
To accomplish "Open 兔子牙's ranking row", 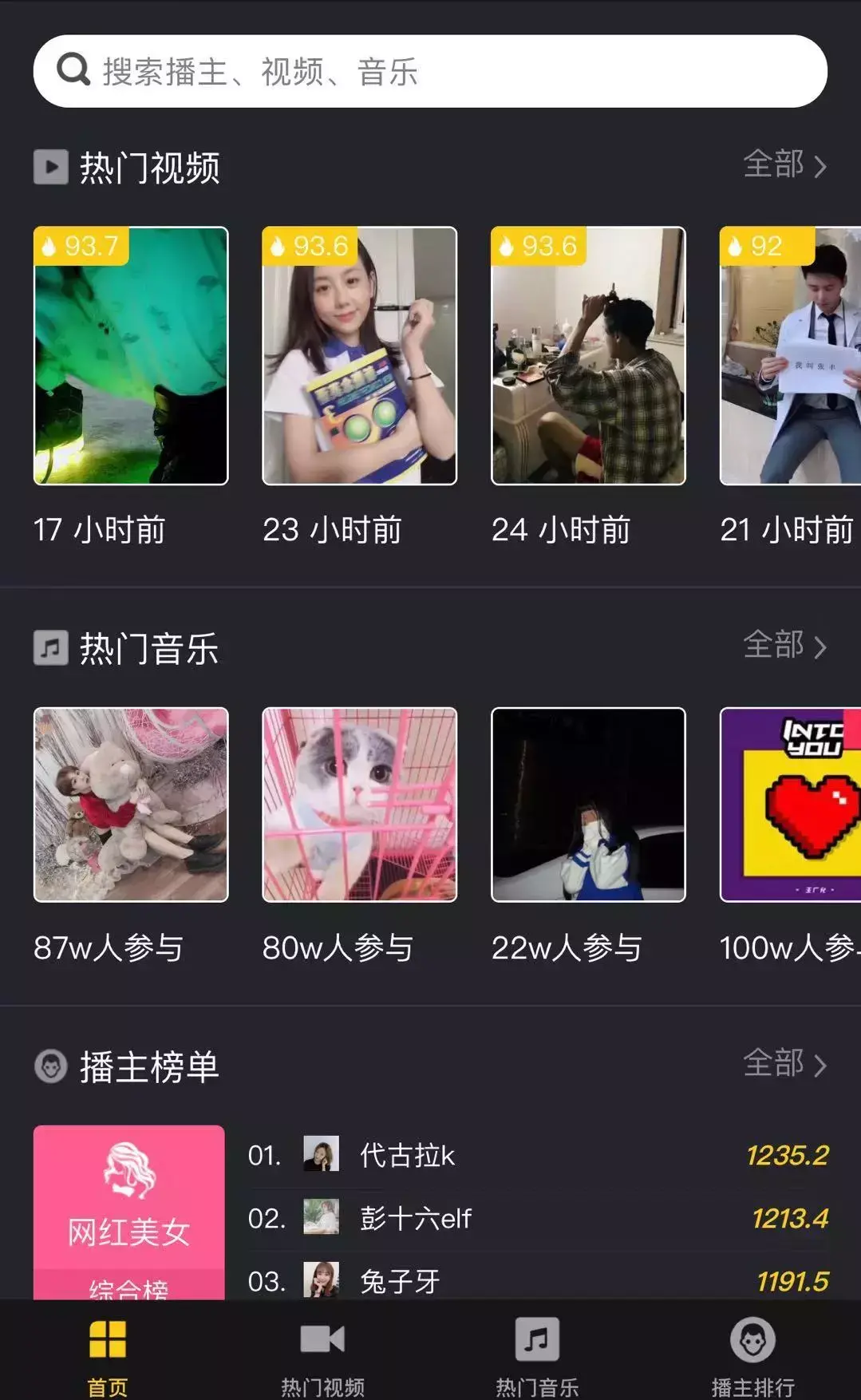I will point(538,1280).
